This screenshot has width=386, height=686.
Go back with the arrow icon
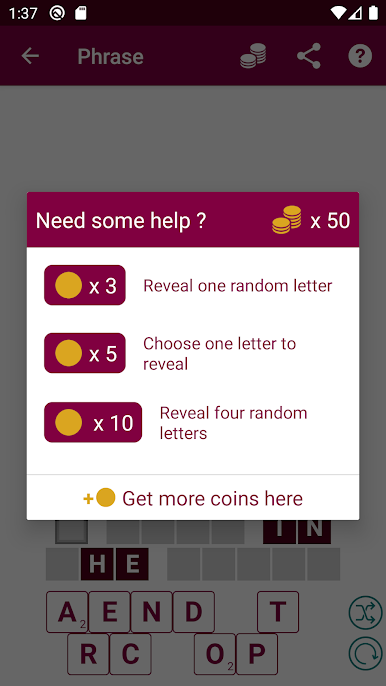pos(30,56)
